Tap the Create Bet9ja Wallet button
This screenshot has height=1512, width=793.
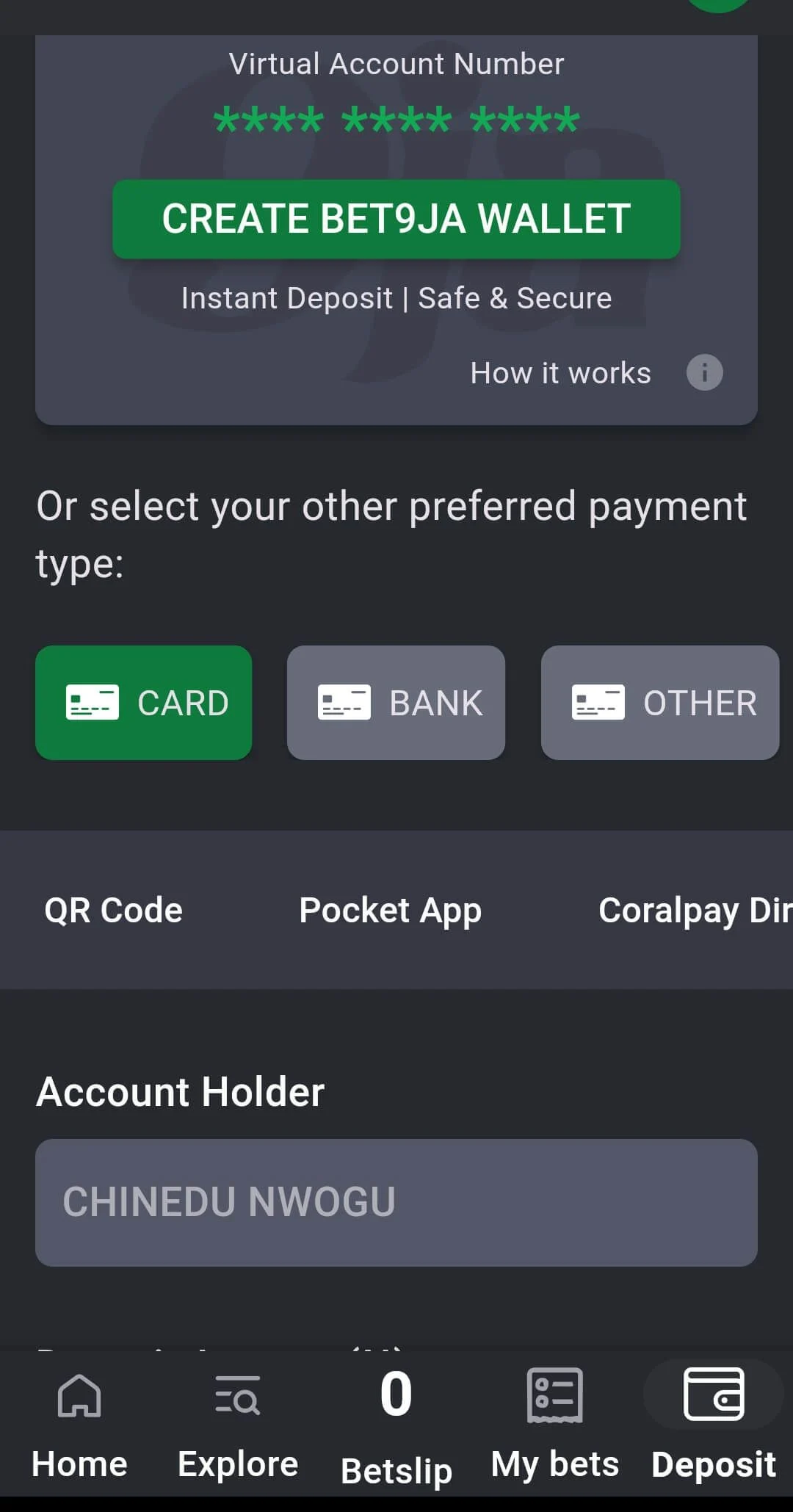pos(396,219)
